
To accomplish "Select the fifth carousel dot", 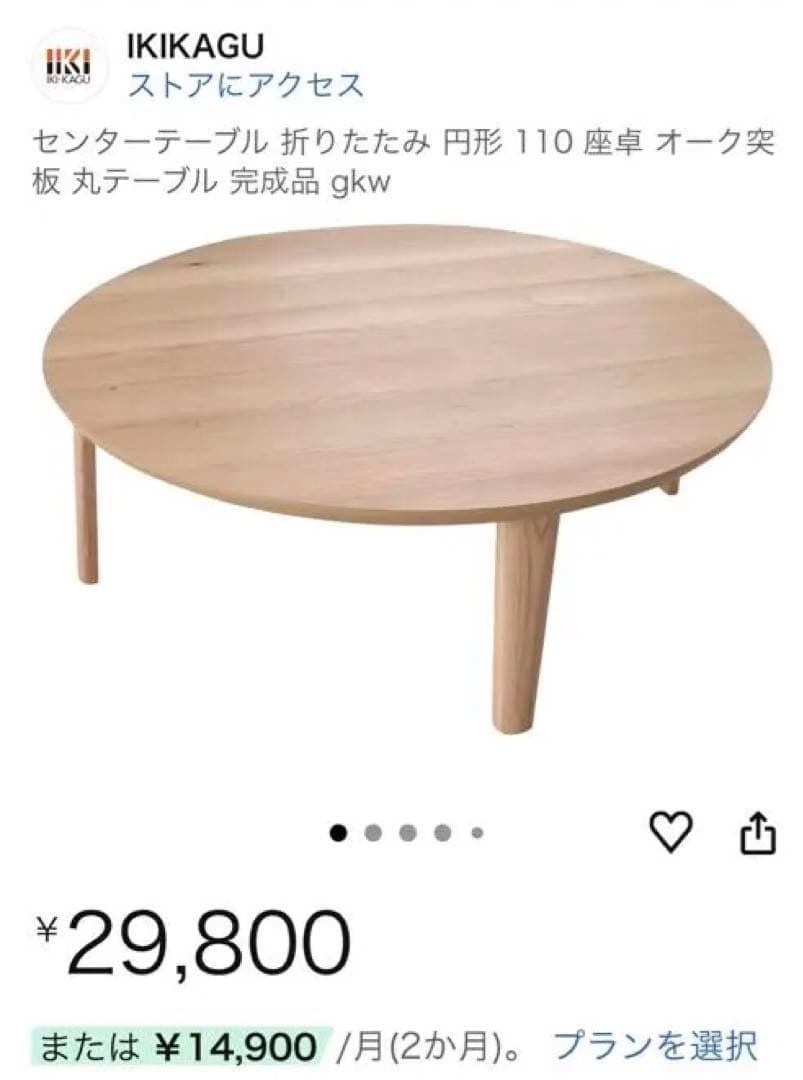I will pos(474,829).
